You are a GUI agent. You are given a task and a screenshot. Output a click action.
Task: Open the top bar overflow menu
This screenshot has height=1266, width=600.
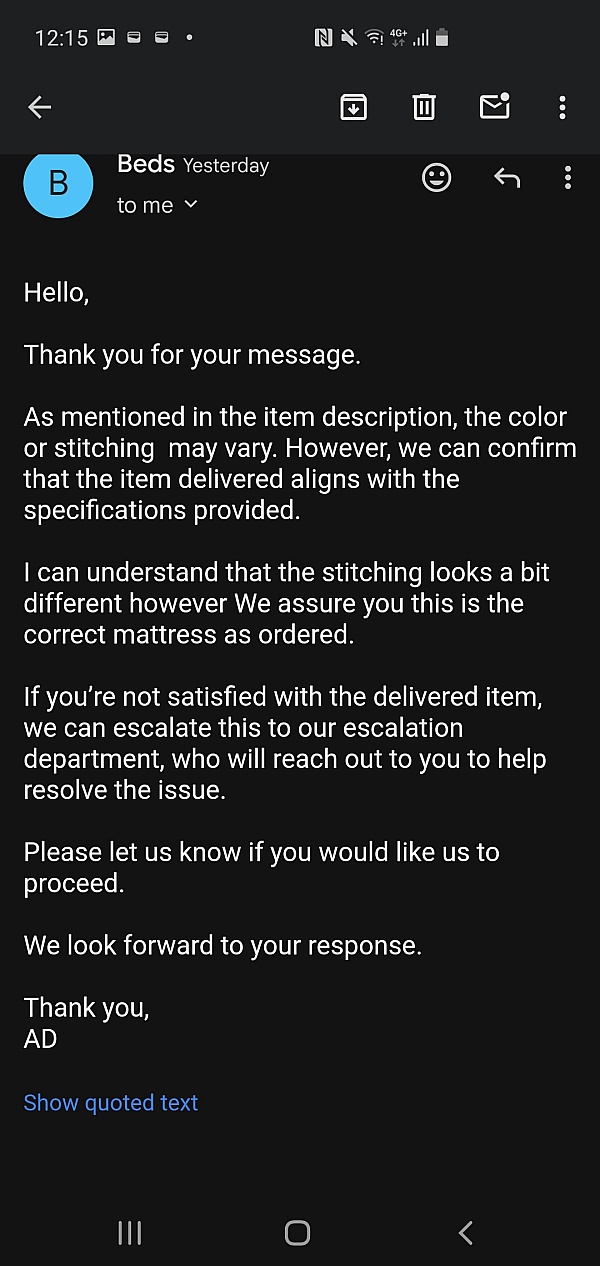pos(563,107)
